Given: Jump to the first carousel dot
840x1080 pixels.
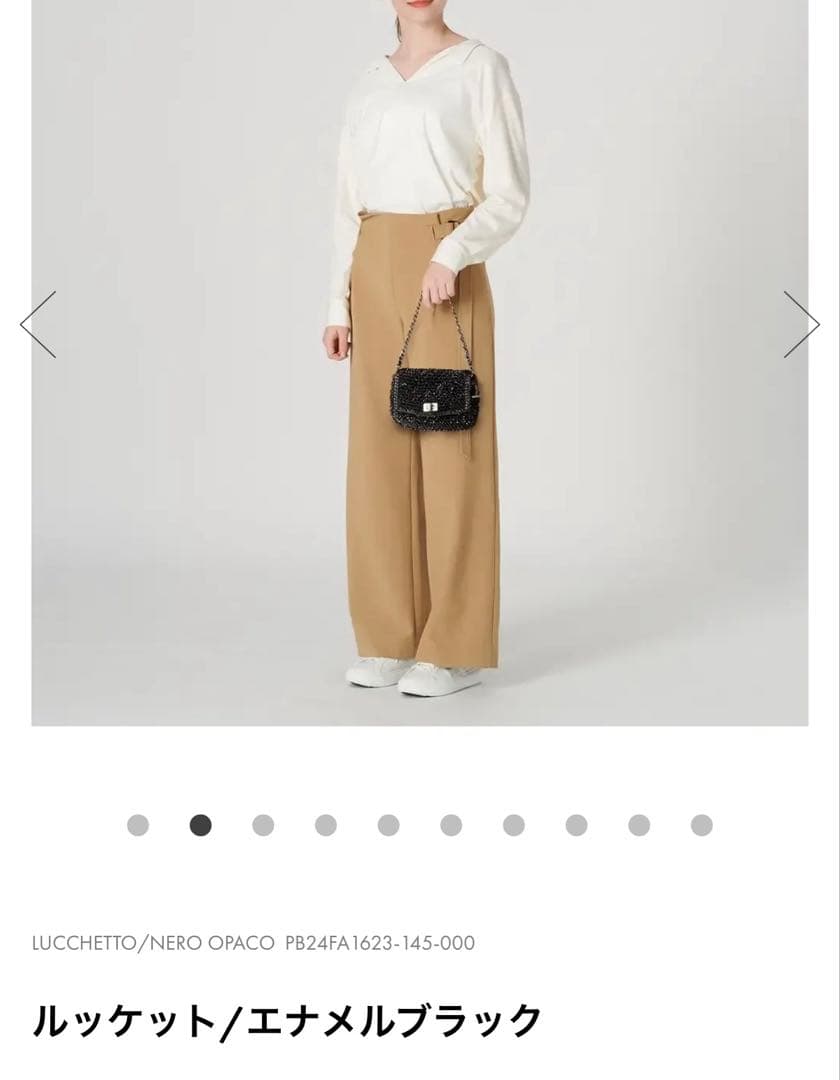Looking at the screenshot, I should (138, 825).
